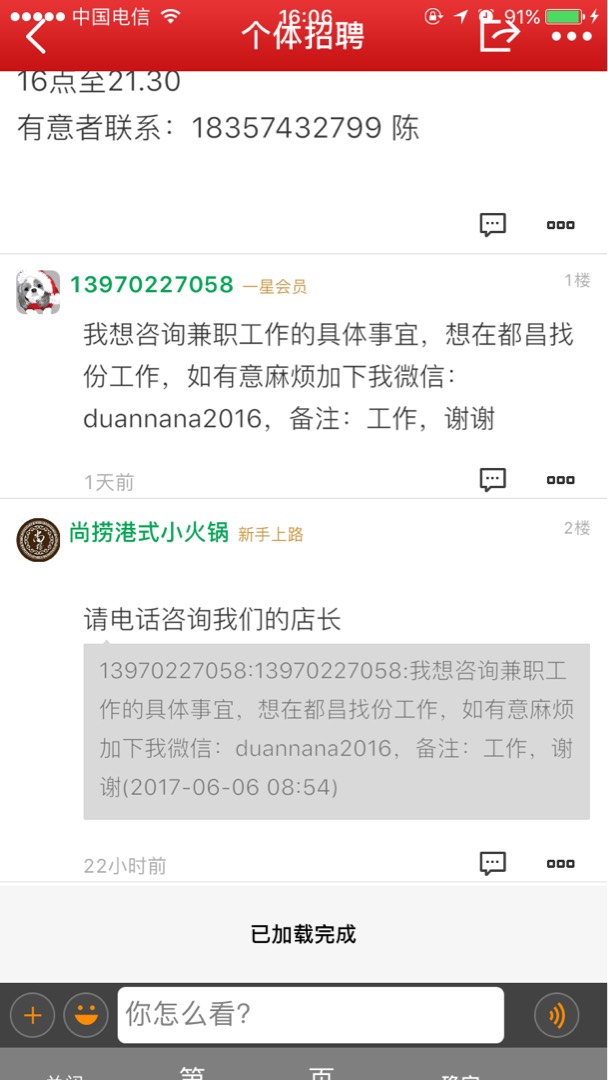Start voice input with the sound icon
The height and width of the screenshot is (1080, 608).
click(x=557, y=1016)
